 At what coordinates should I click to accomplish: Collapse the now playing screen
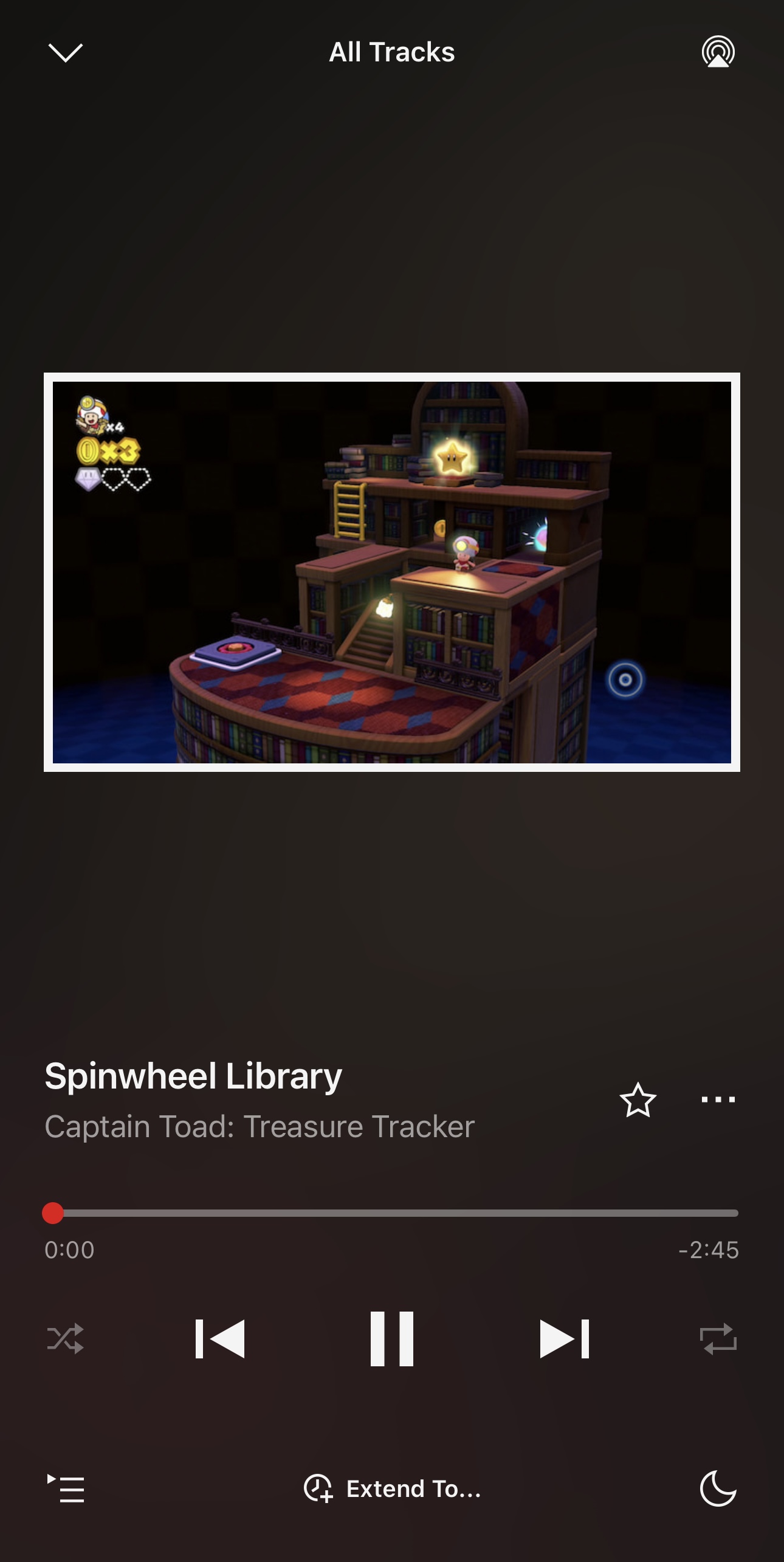click(x=65, y=53)
